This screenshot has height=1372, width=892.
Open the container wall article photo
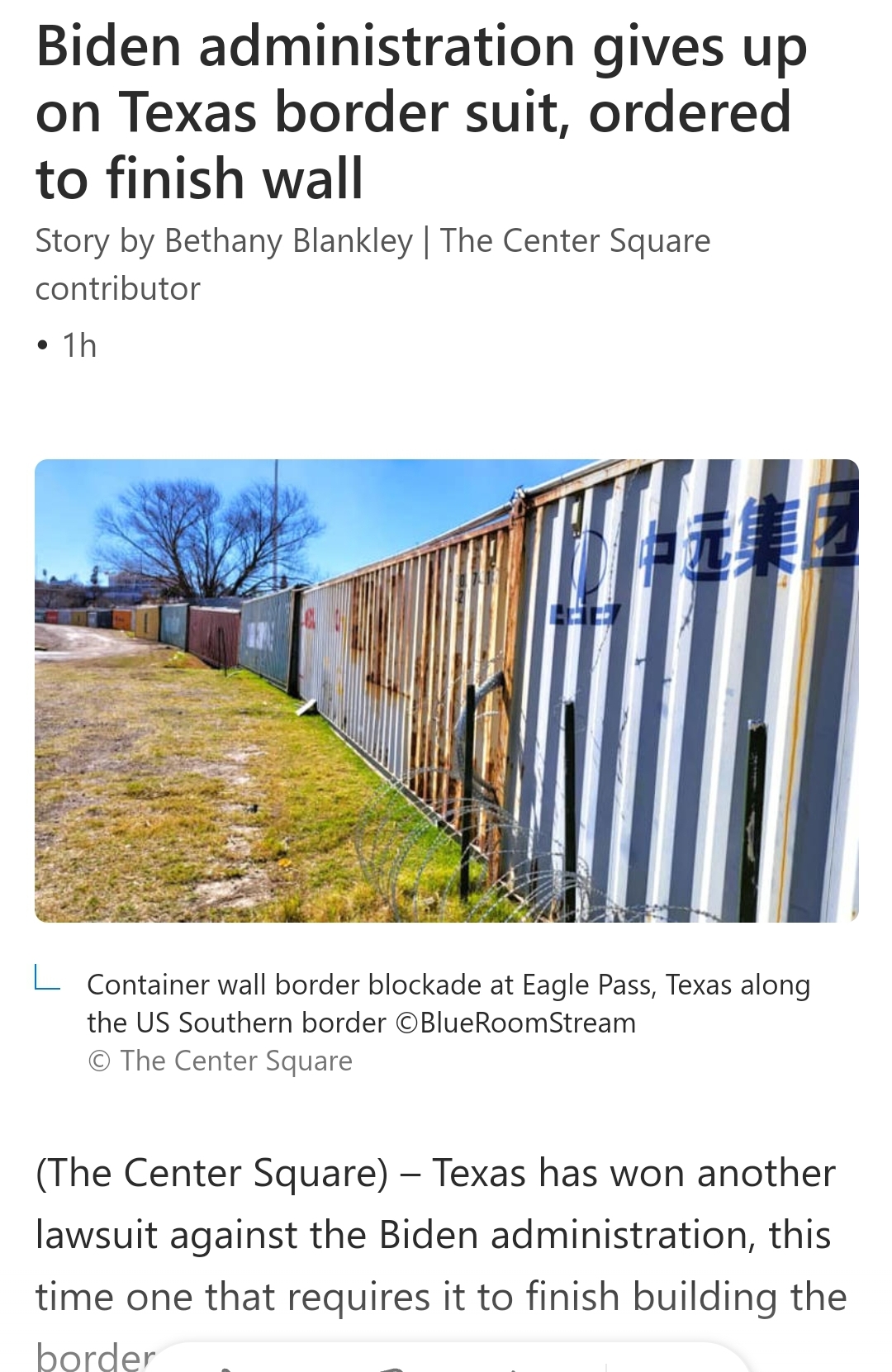[446, 691]
